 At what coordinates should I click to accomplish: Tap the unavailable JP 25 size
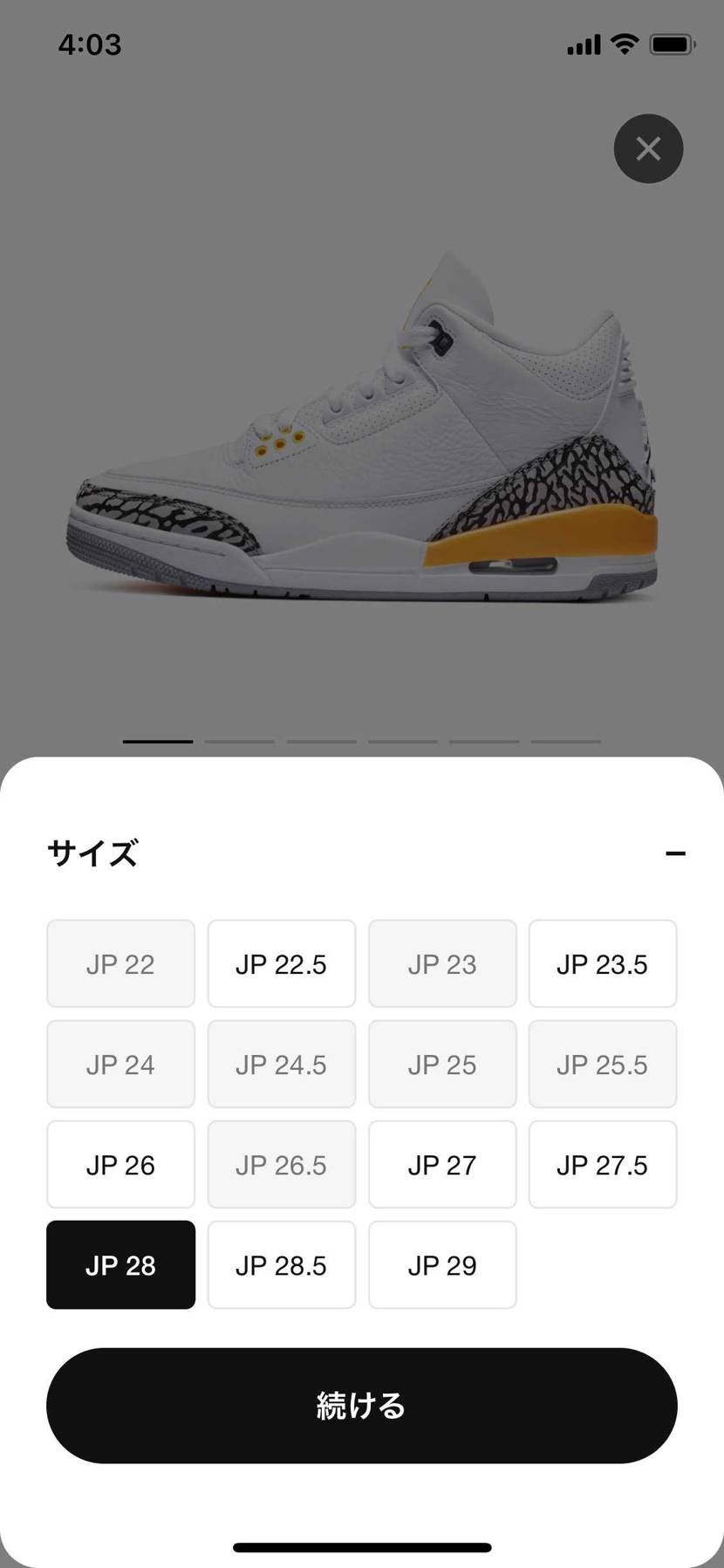(442, 1064)
